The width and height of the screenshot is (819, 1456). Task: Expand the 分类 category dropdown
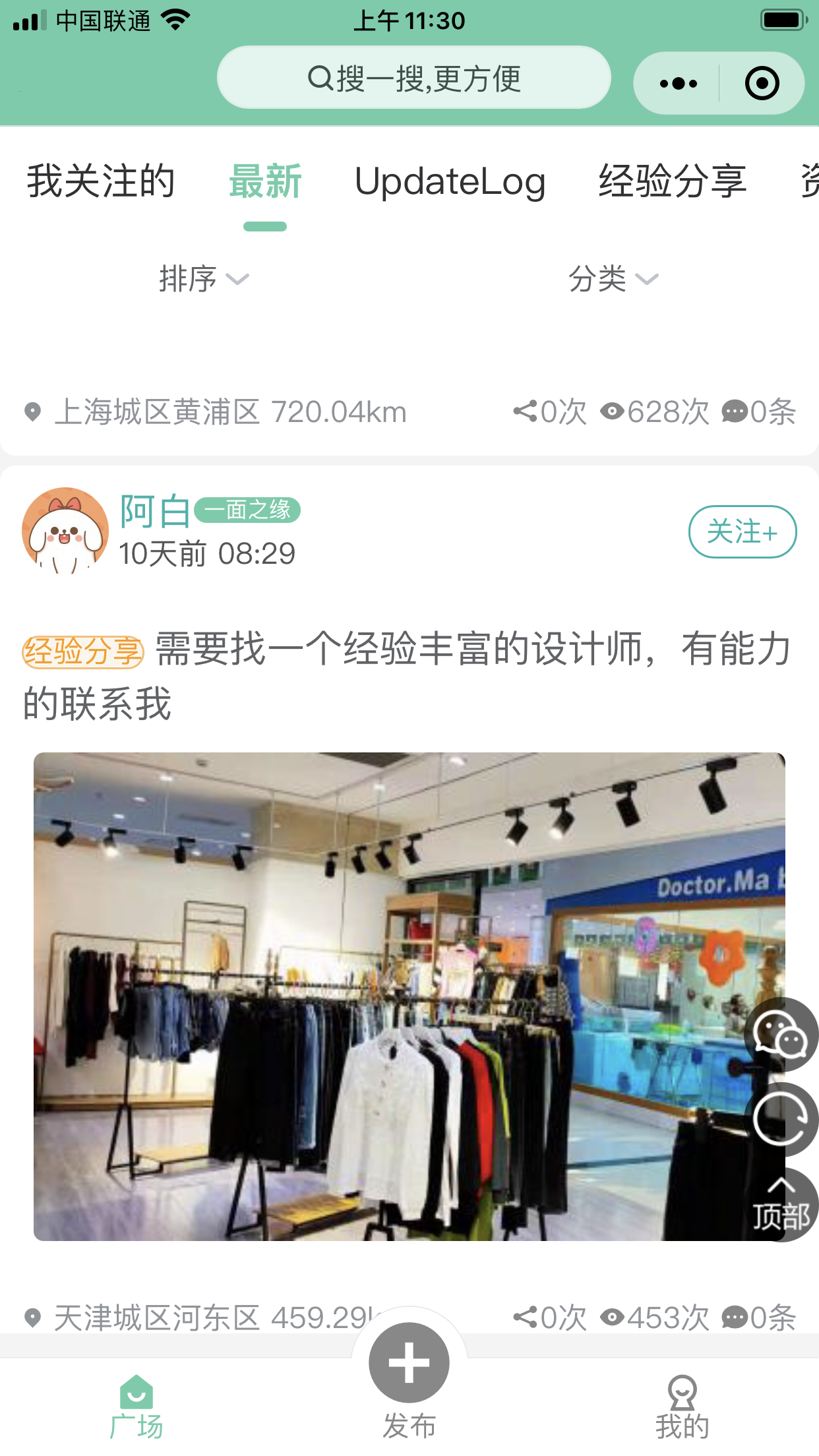[613, 279]
